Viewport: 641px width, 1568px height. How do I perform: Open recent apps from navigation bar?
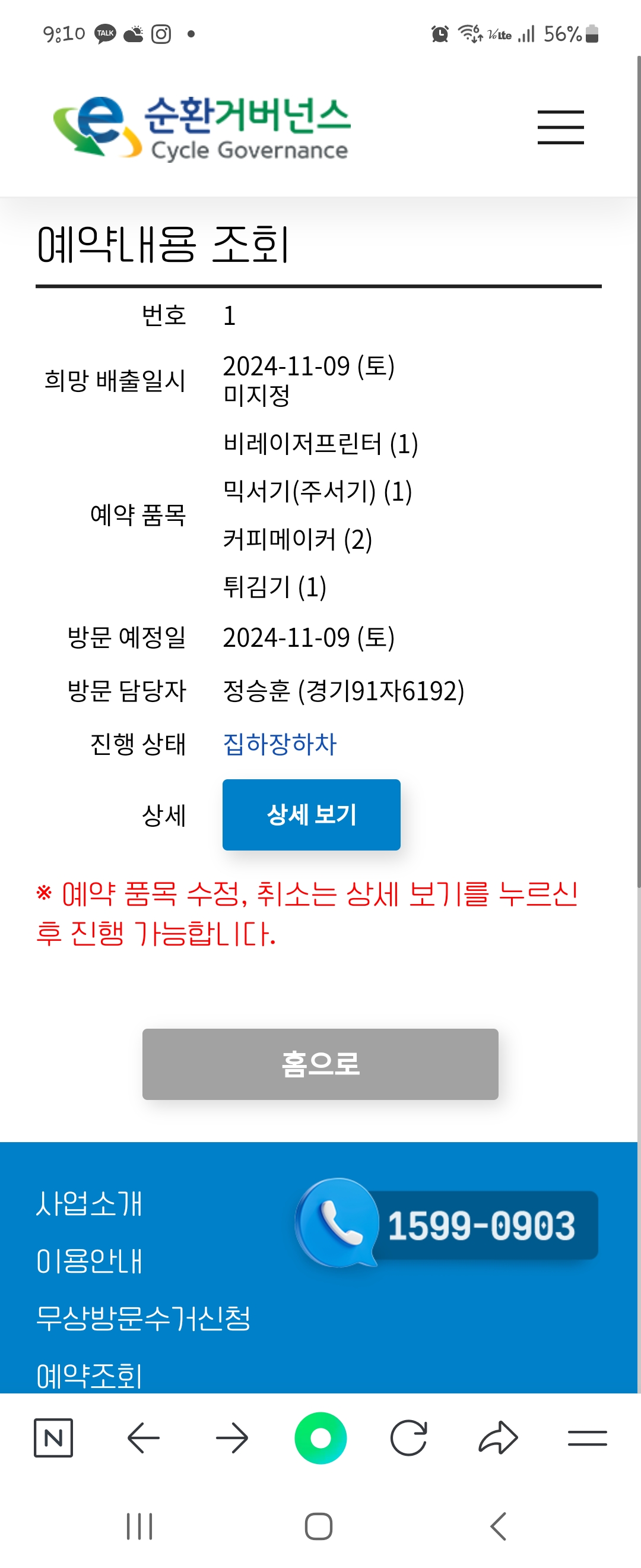[139, 1526]
